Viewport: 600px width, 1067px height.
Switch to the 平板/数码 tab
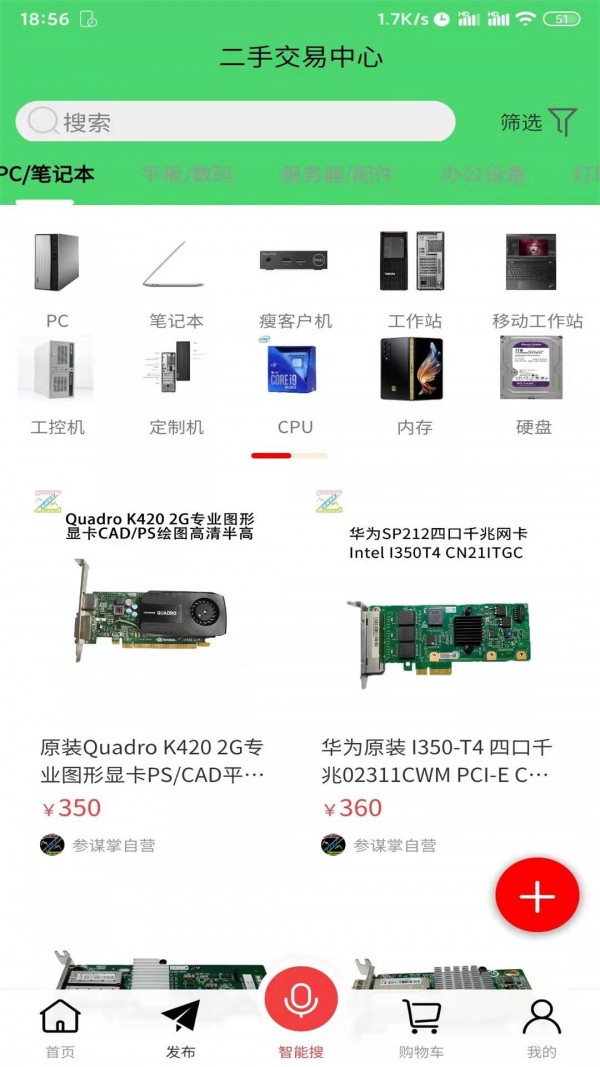tap(187, 174)
